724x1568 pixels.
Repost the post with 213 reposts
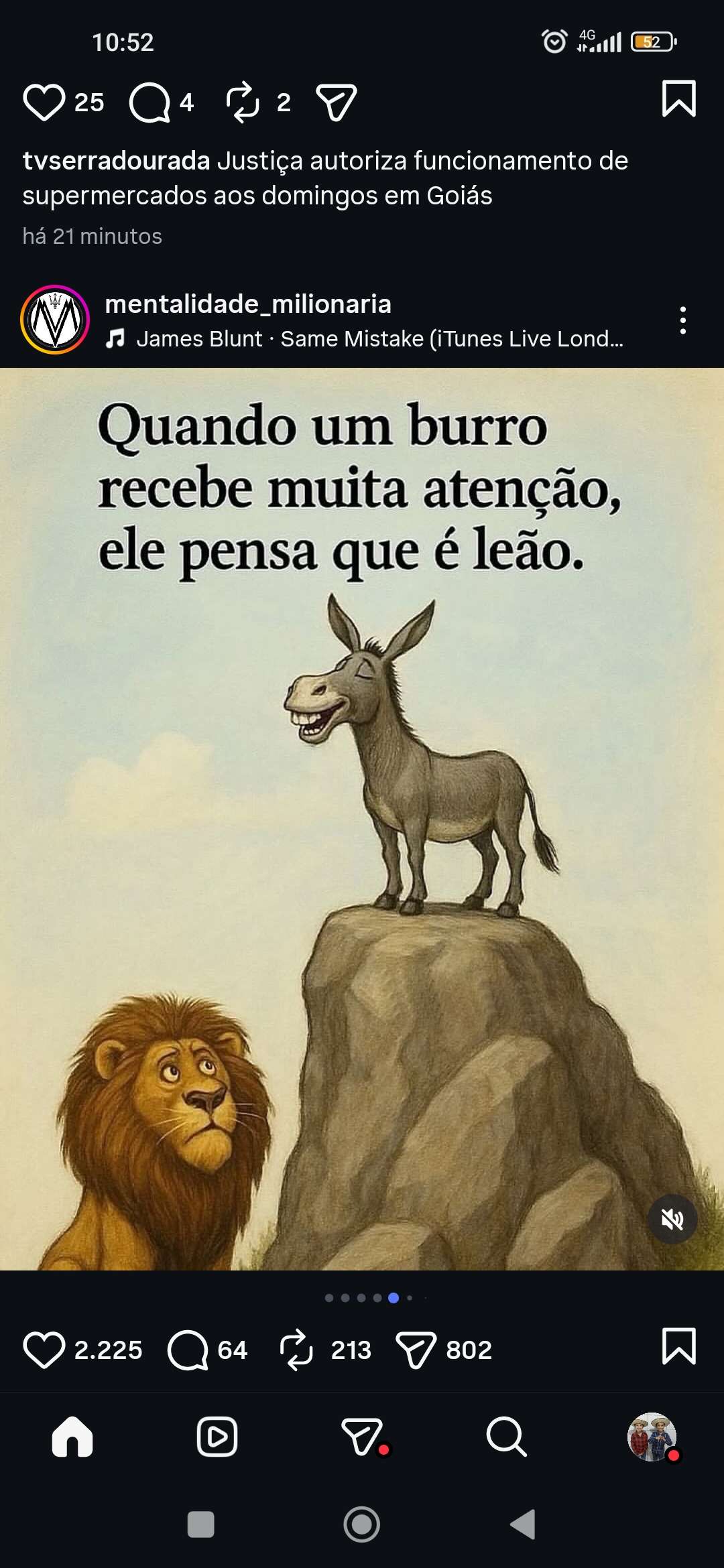296,1350
